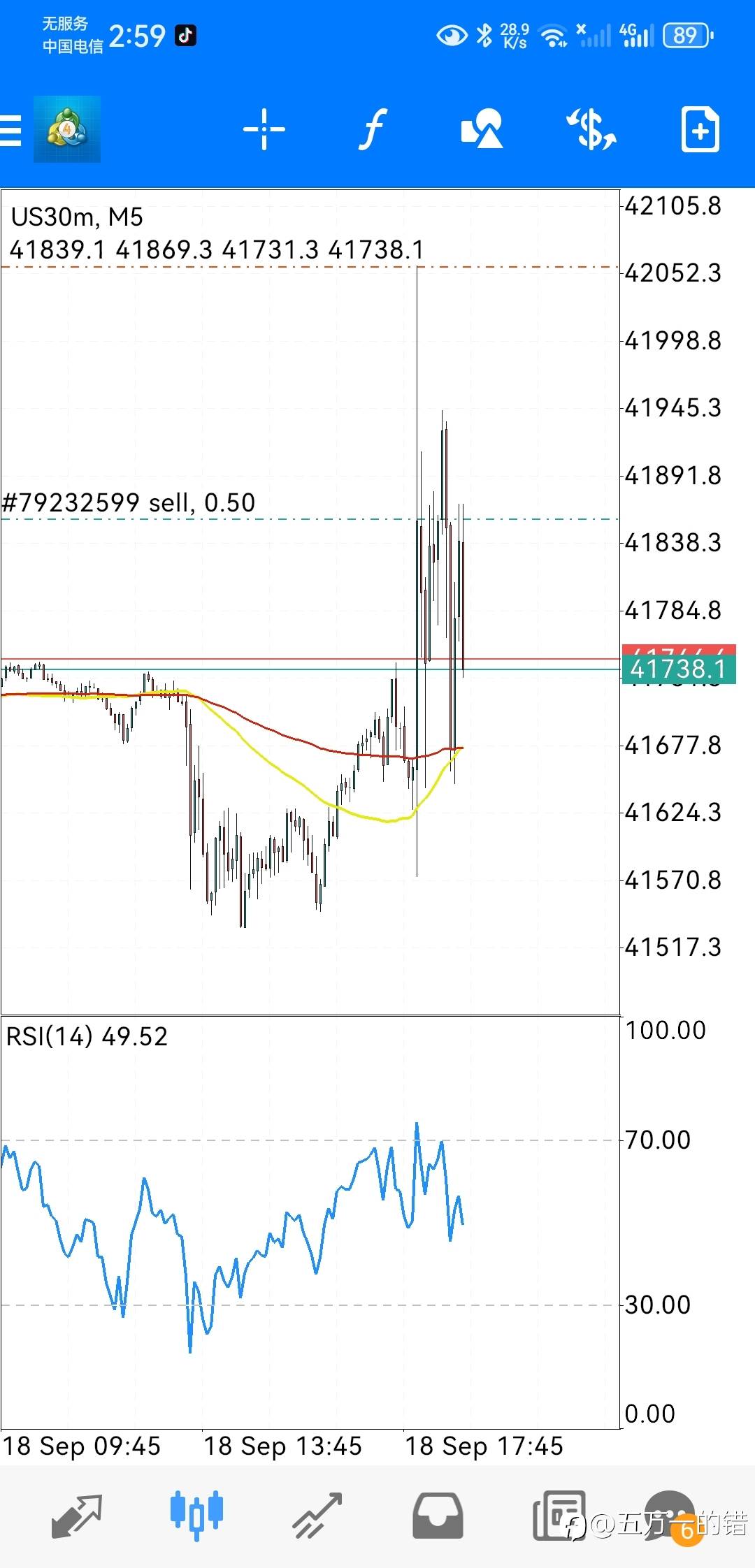Switch to the Quotes tab
The image size is (755, 1568).
pyautogui.click(x=77, y=1516)
